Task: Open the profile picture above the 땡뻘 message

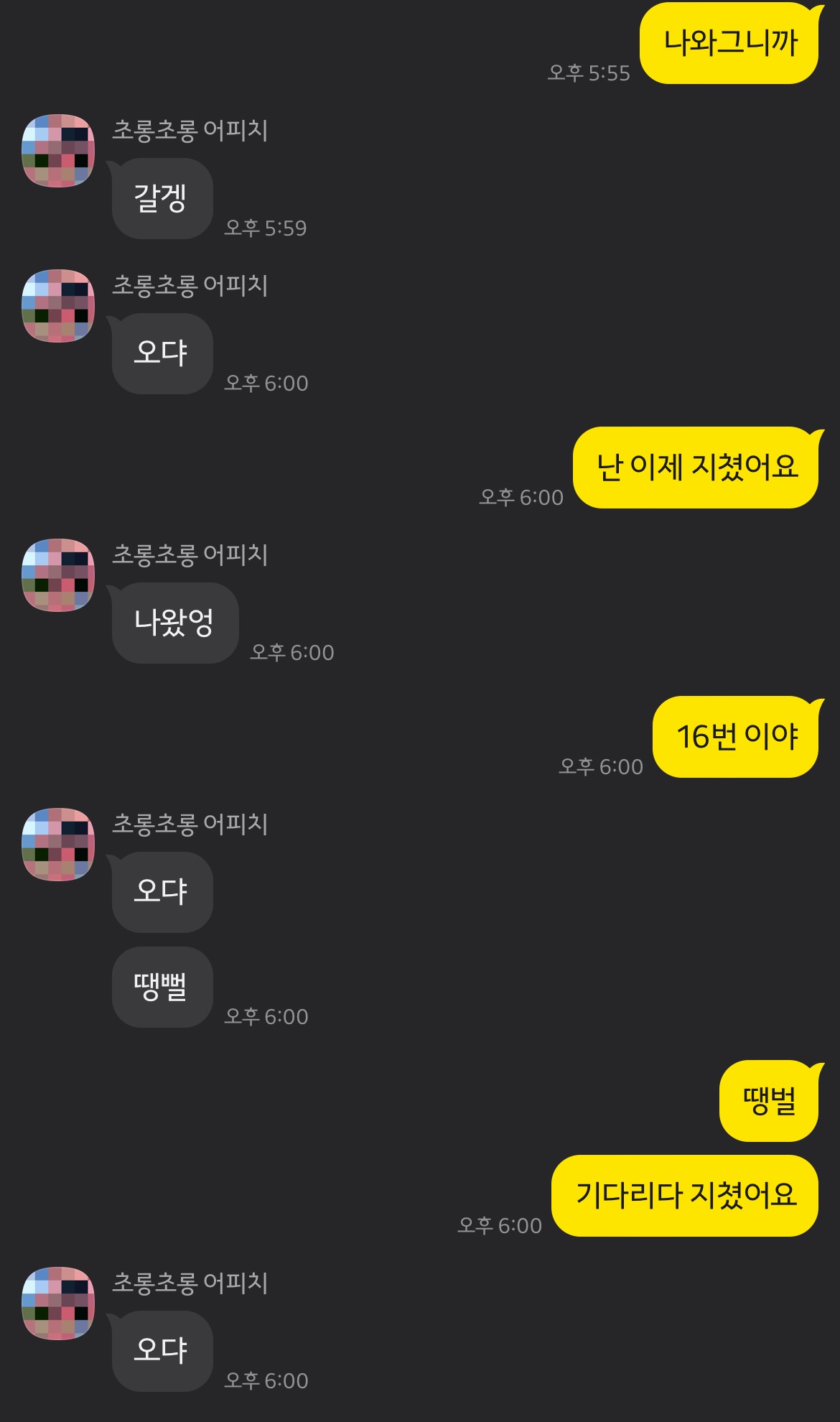Action: coord(58,845)
